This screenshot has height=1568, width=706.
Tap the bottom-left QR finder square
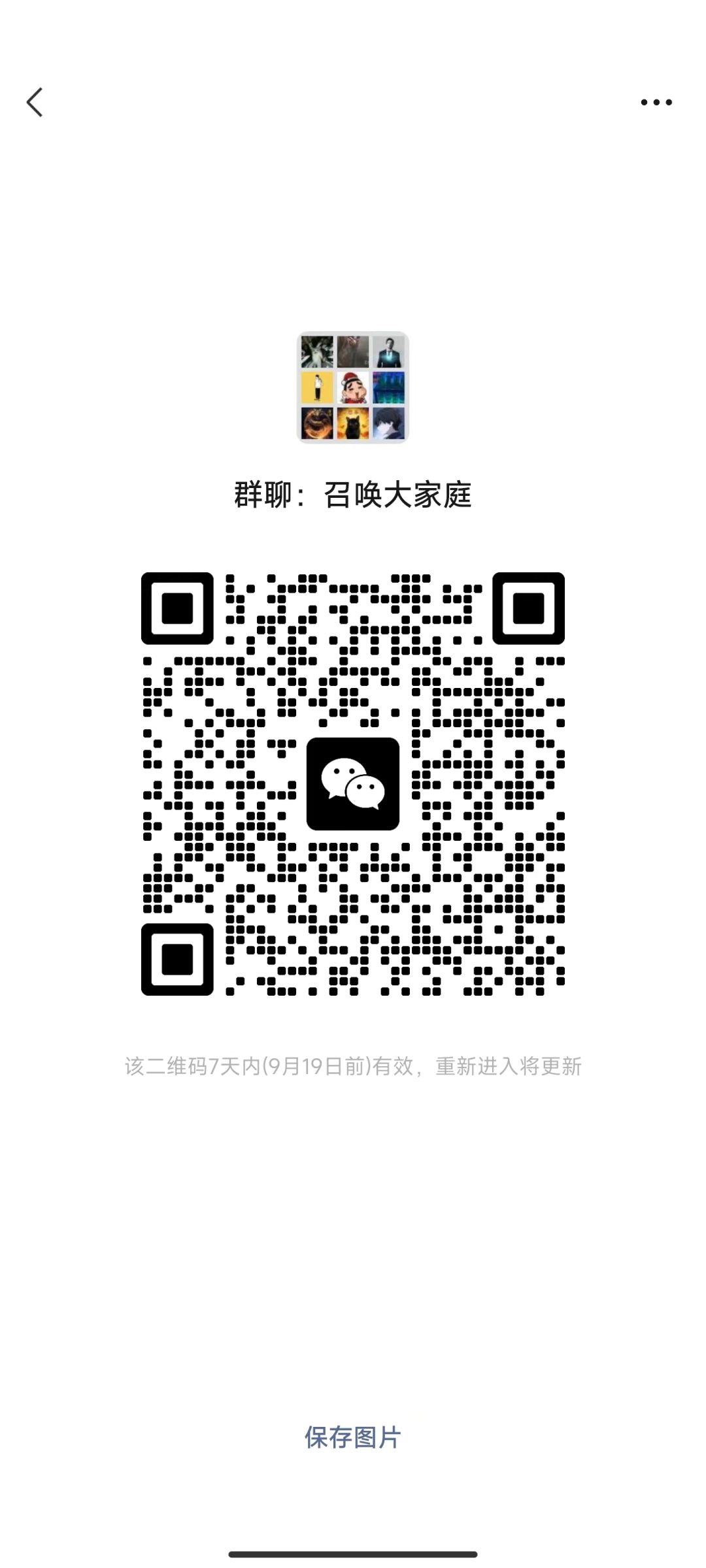pyautogui.click(x=176, y=960)
